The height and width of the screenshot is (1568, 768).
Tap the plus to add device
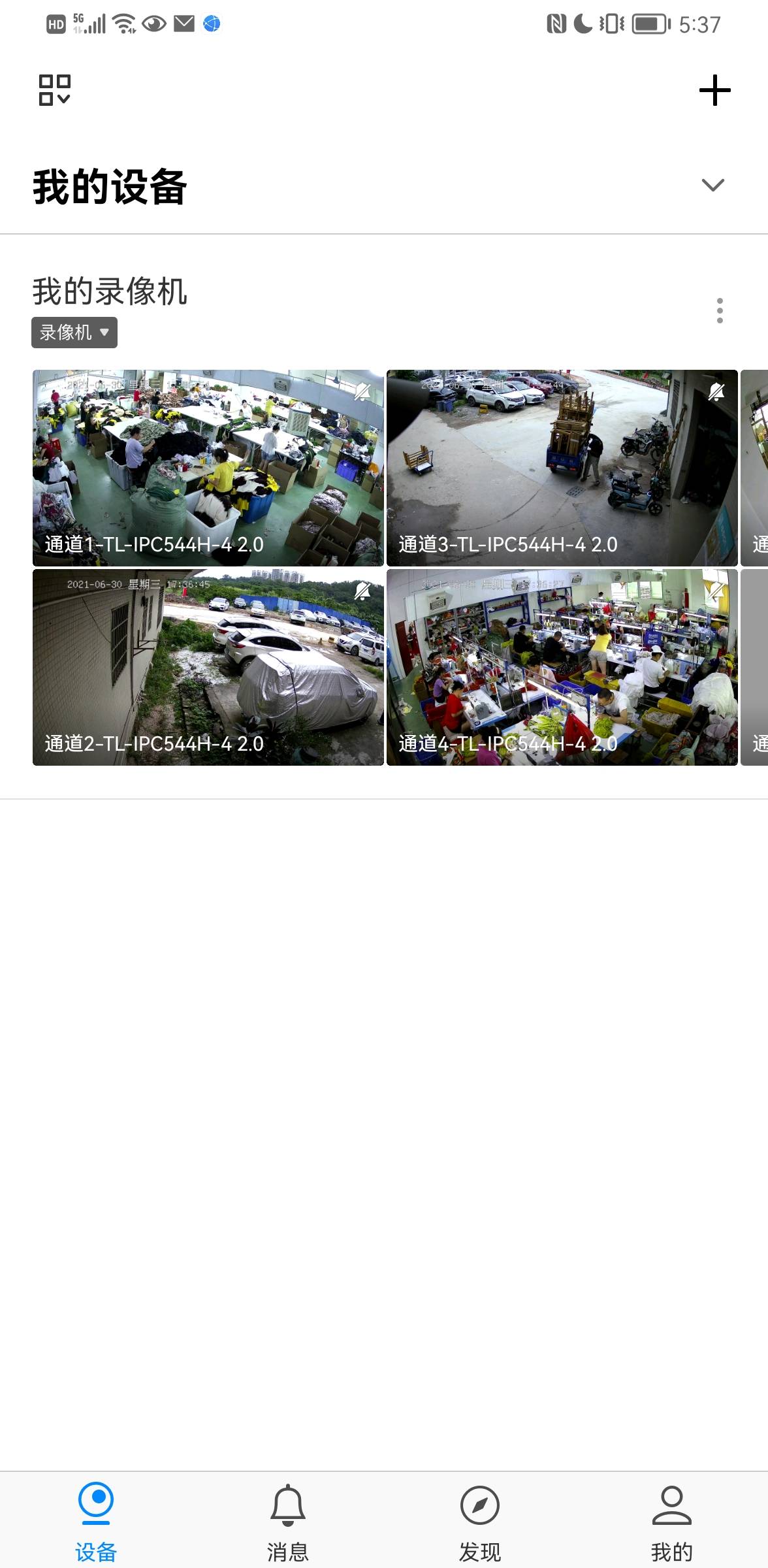pyautogui.click(x=714, y=90)
